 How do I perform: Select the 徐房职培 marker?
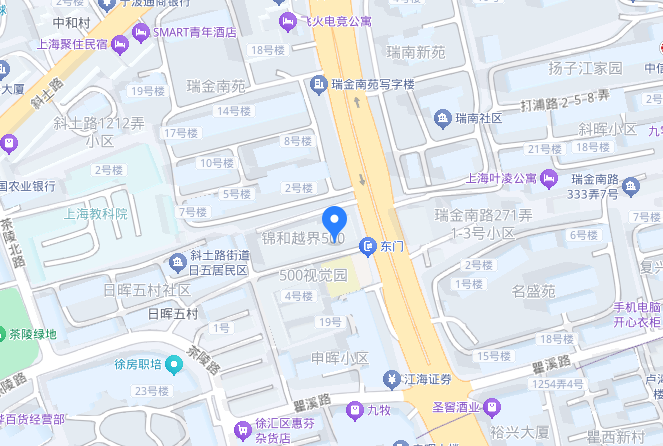(x=174, y=364)
